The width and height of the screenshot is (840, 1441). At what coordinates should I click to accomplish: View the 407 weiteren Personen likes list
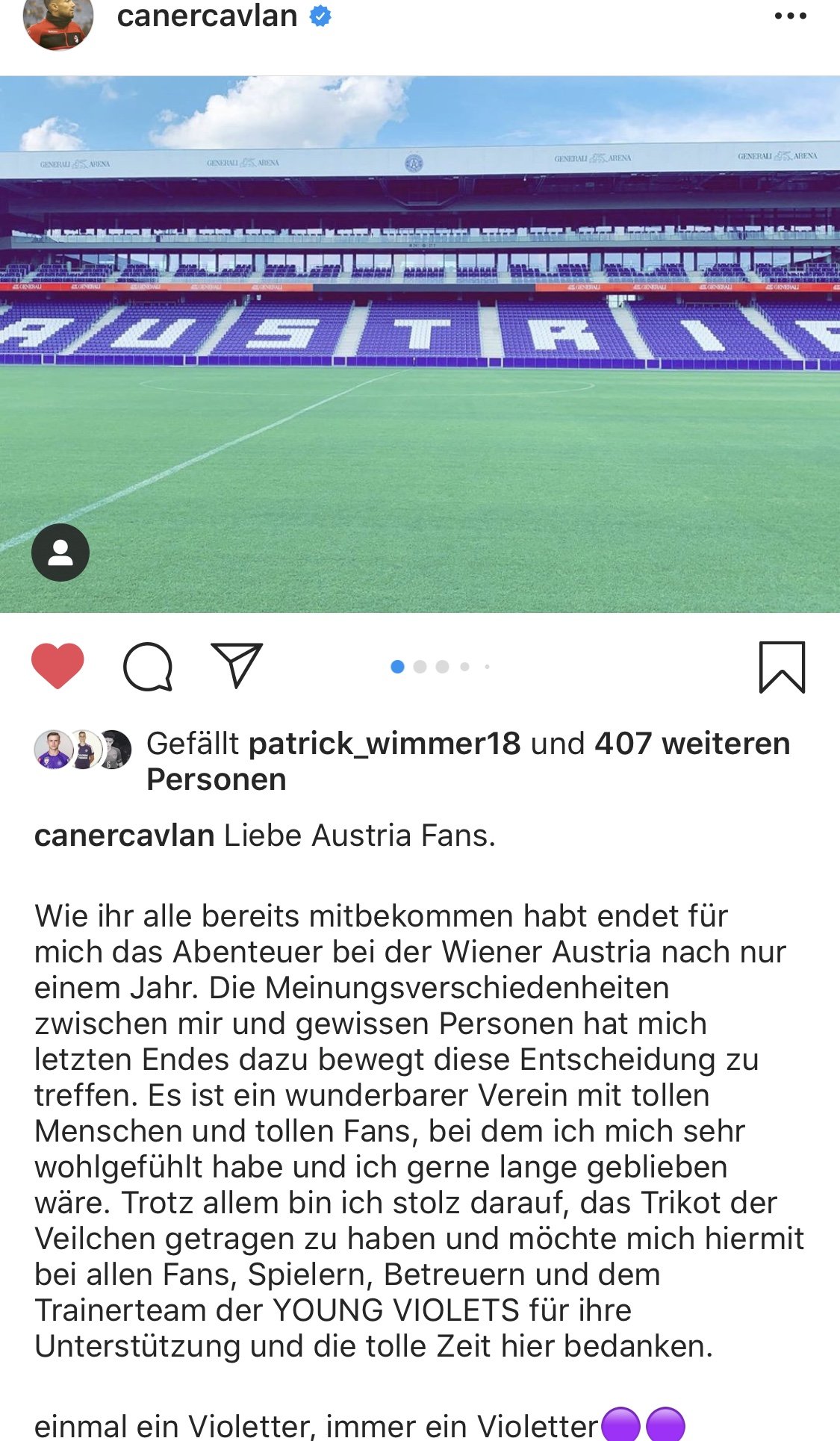468,762
